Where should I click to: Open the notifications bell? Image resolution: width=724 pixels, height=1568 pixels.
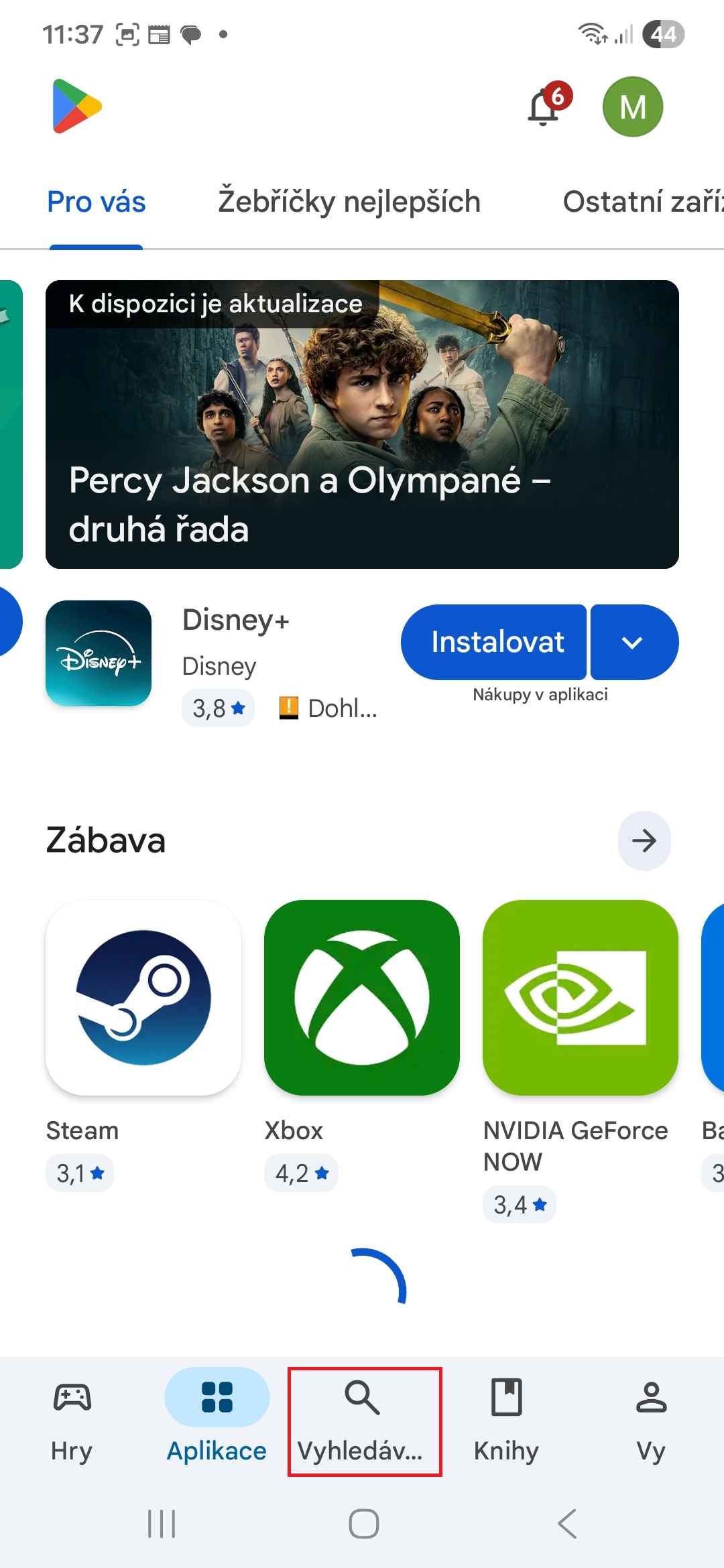tap(545, 107)
